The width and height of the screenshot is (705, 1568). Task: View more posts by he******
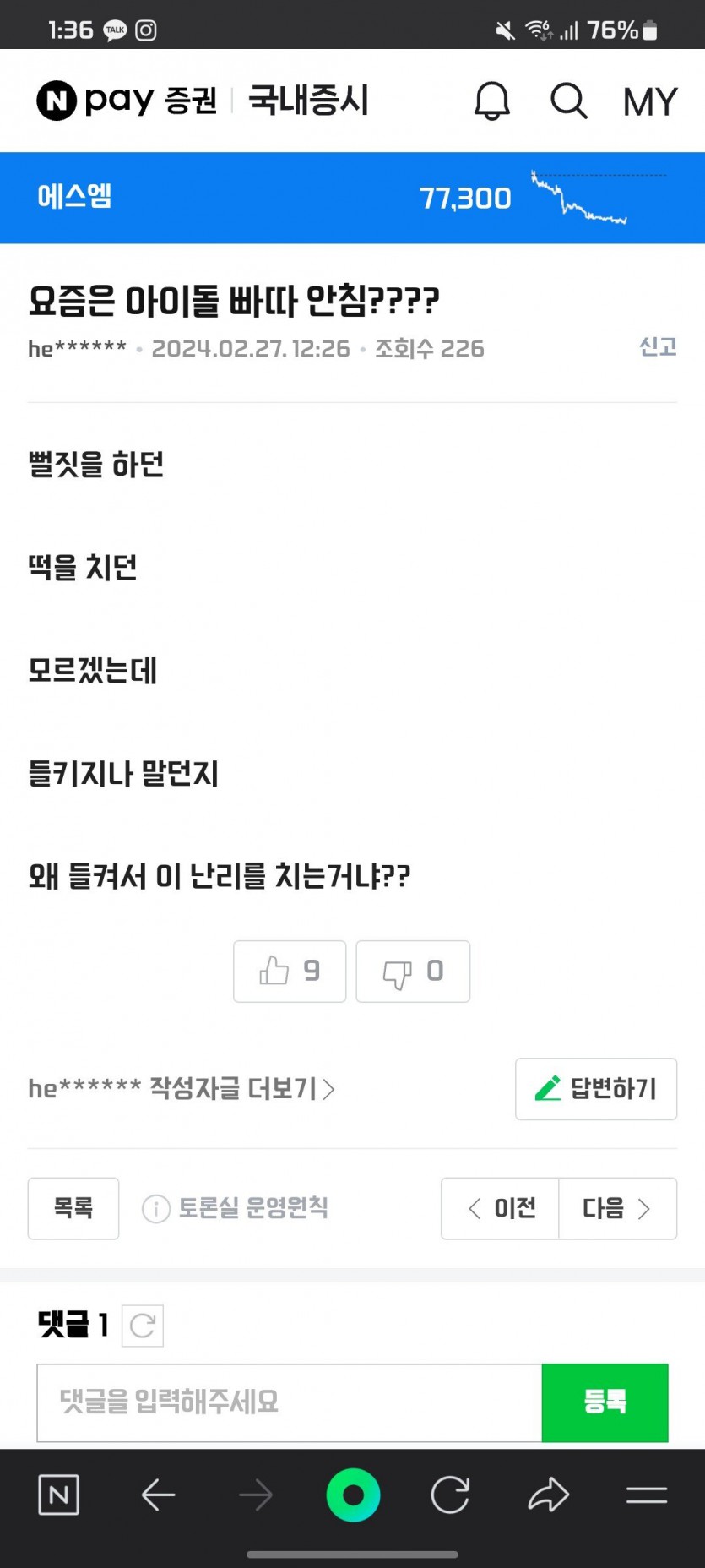(182, 1088)
